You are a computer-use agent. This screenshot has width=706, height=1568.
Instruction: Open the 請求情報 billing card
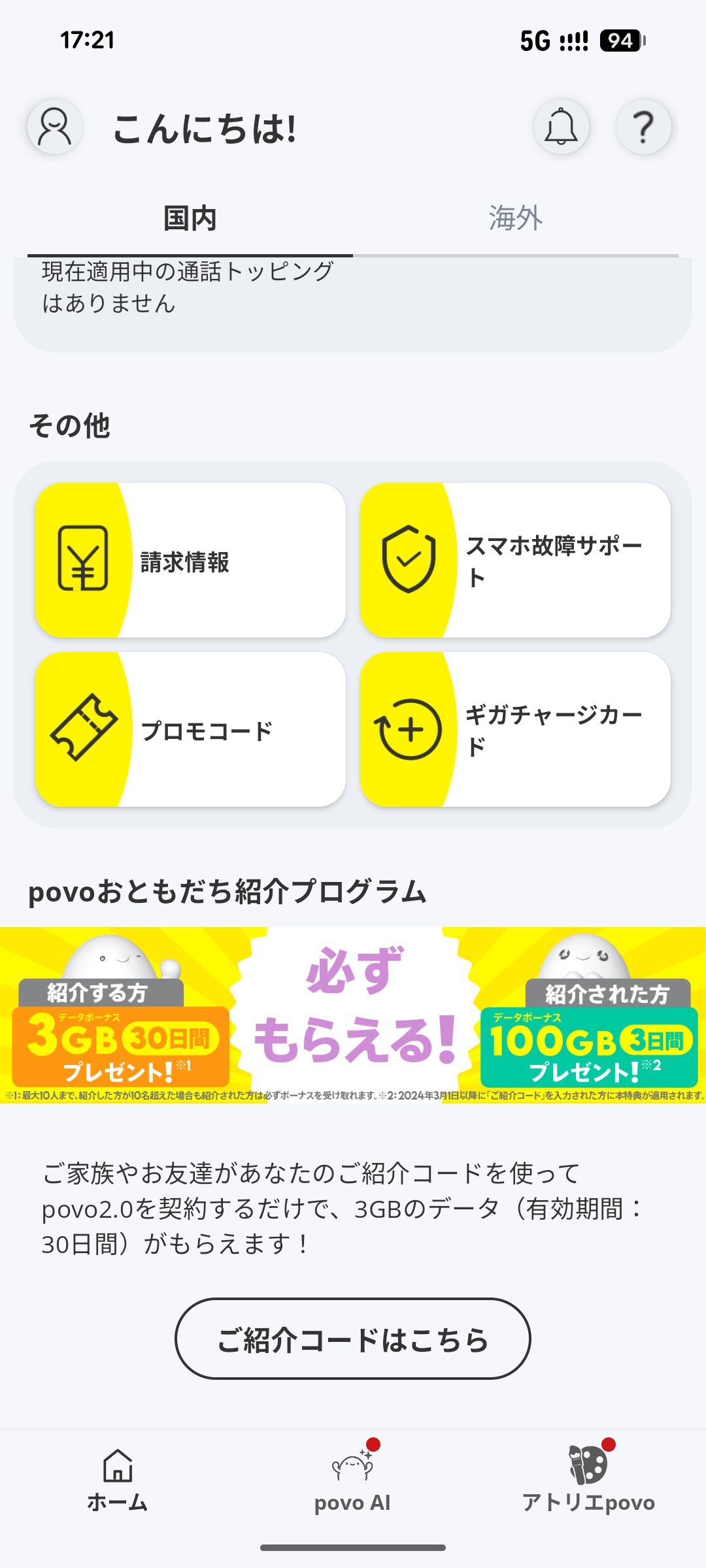(190, 560)
